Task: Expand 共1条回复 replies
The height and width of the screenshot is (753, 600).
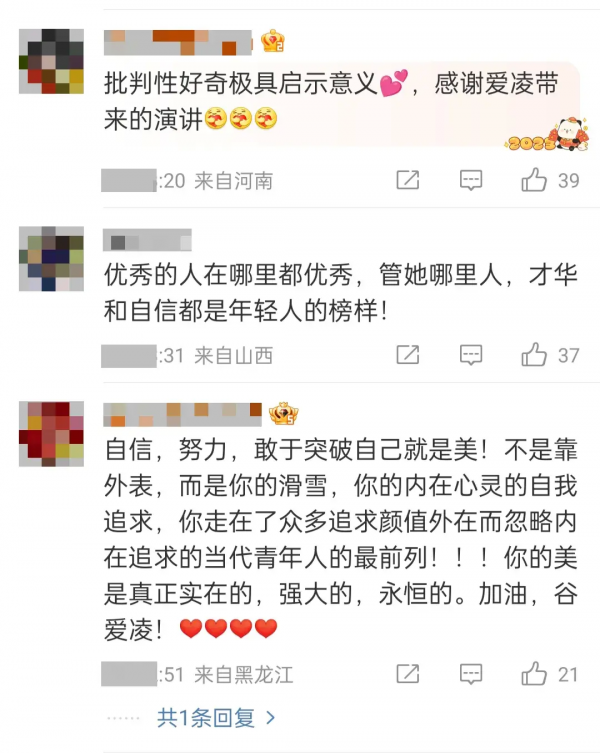Action: click(216, 717)
